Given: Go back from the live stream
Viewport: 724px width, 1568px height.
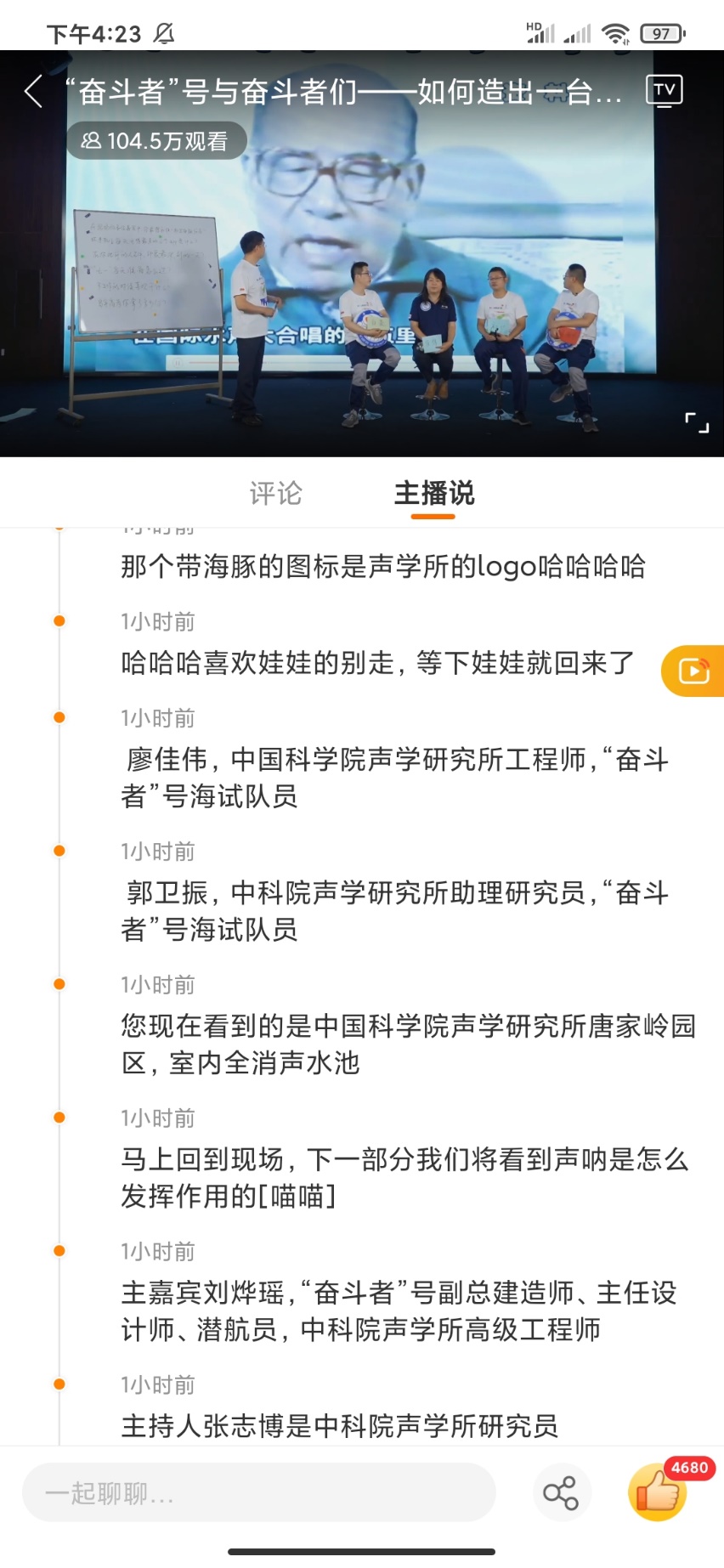Looking at the screenshot, I should click(34, 91).
